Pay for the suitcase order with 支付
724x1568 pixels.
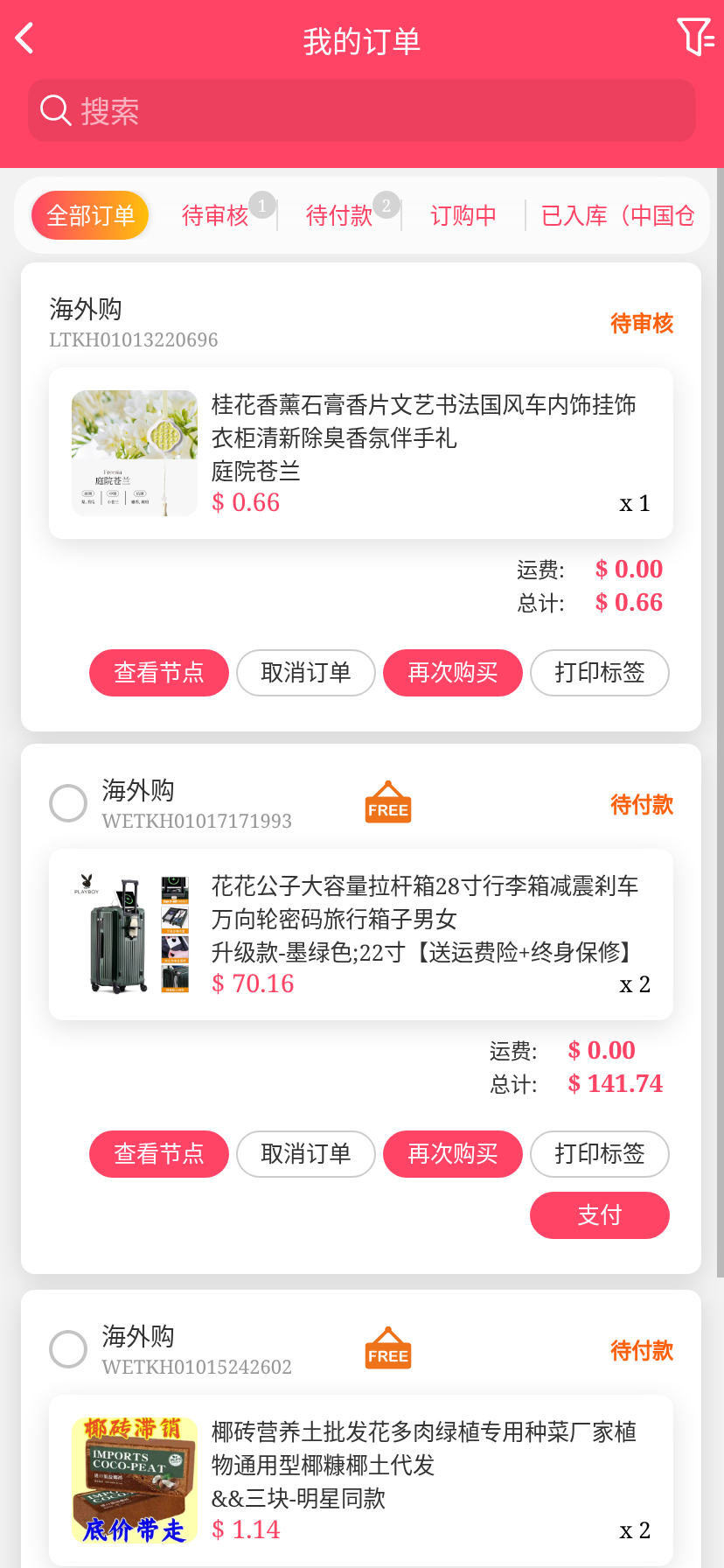point(600,1215)
